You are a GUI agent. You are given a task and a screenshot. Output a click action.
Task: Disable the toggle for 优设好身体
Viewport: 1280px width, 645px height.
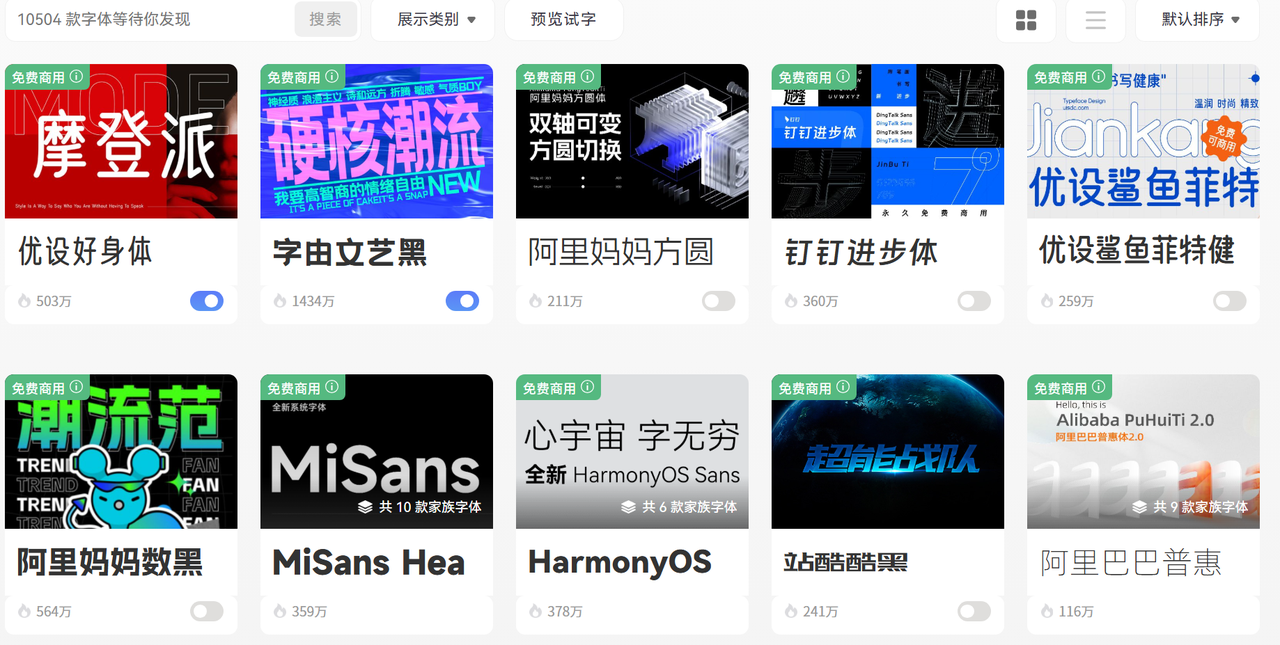207,301
